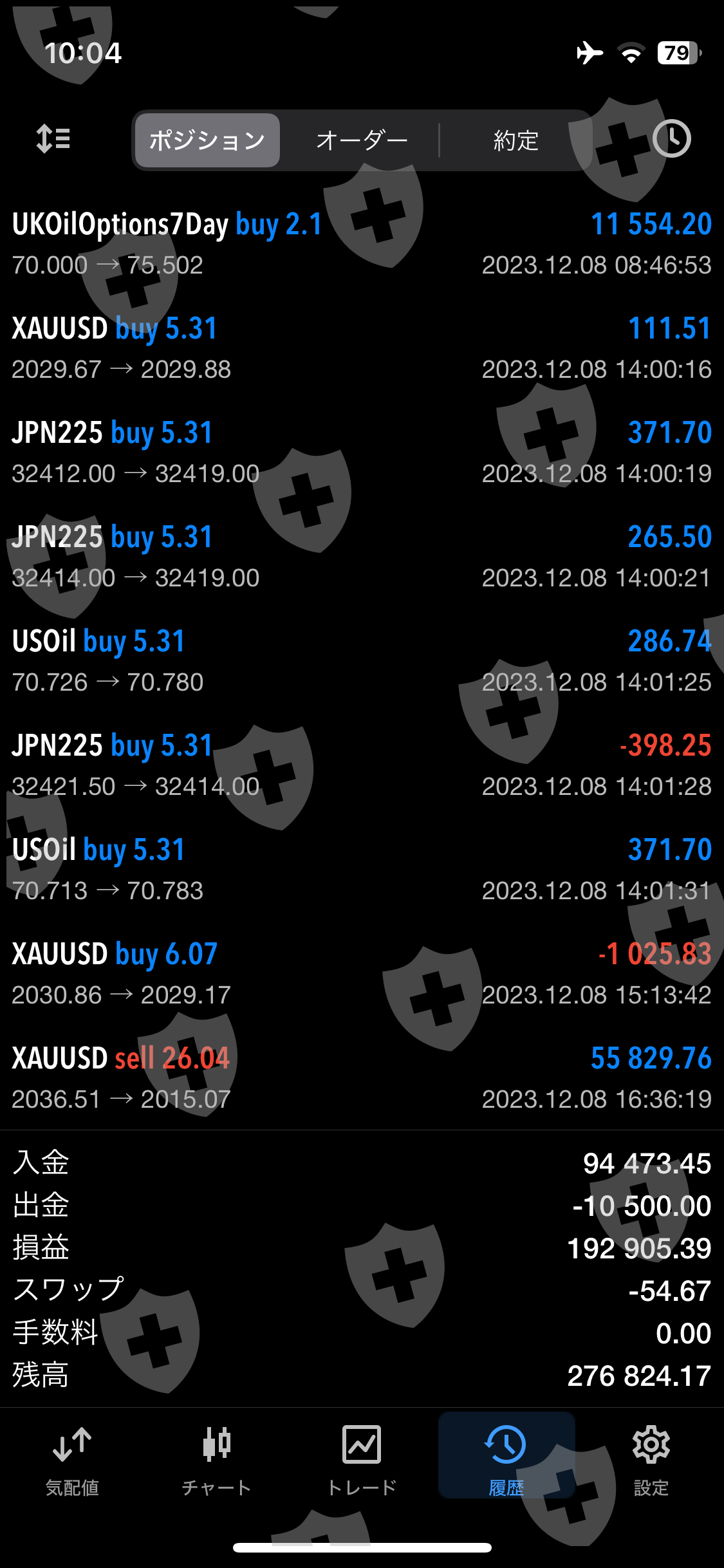
Task: Open the UKOilOptions7Day buy 2.1 position
Action: coord(362,244)
